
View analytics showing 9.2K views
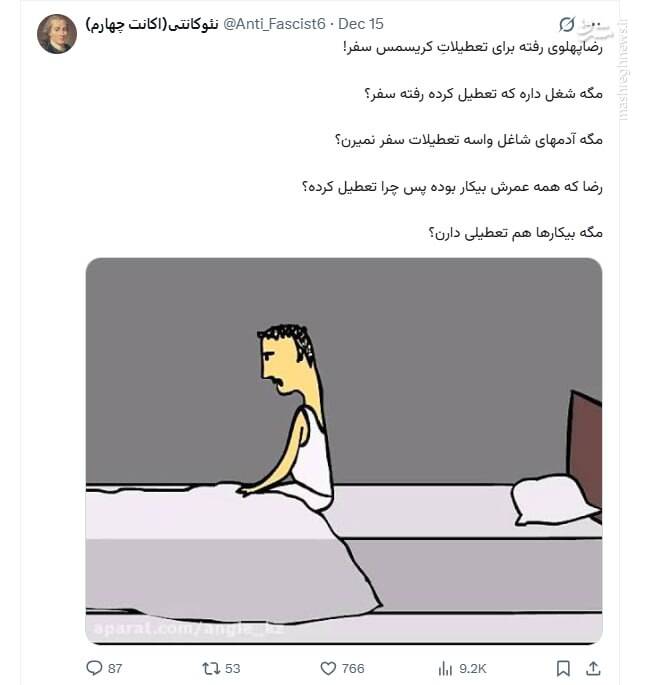(446, 668)
